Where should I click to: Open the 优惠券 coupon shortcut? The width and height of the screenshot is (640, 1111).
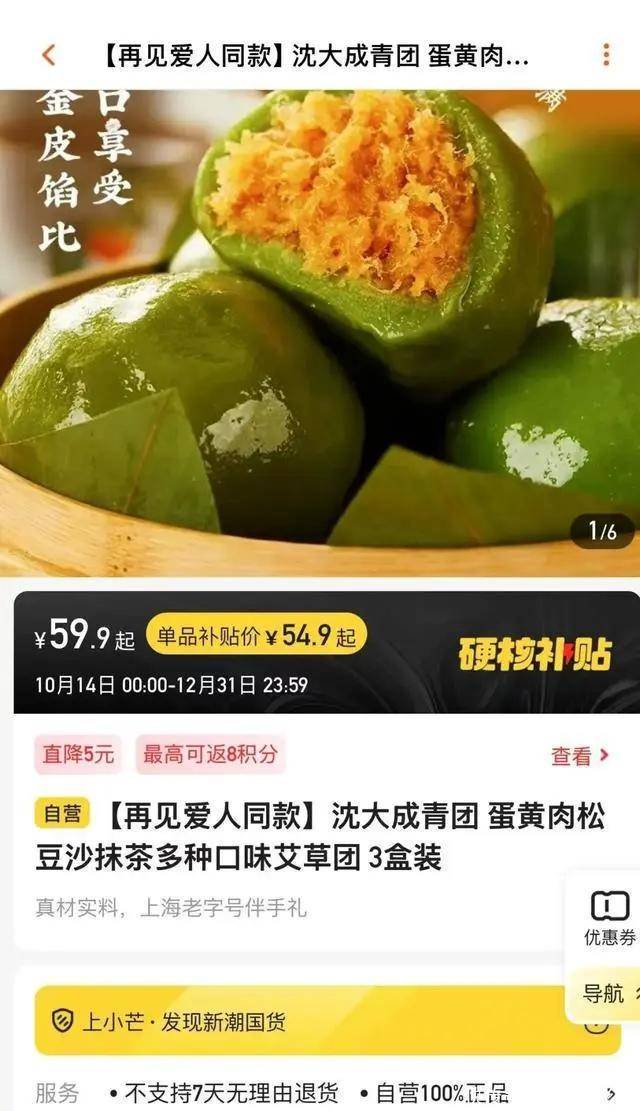click(610, 919)
